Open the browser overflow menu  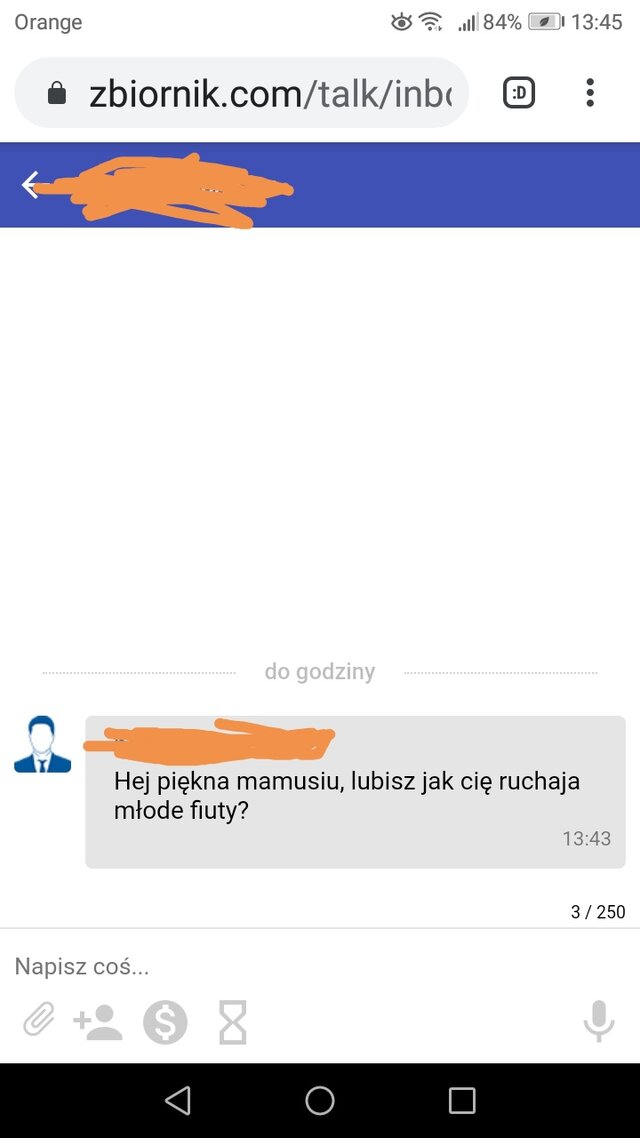tap(590, 94)
